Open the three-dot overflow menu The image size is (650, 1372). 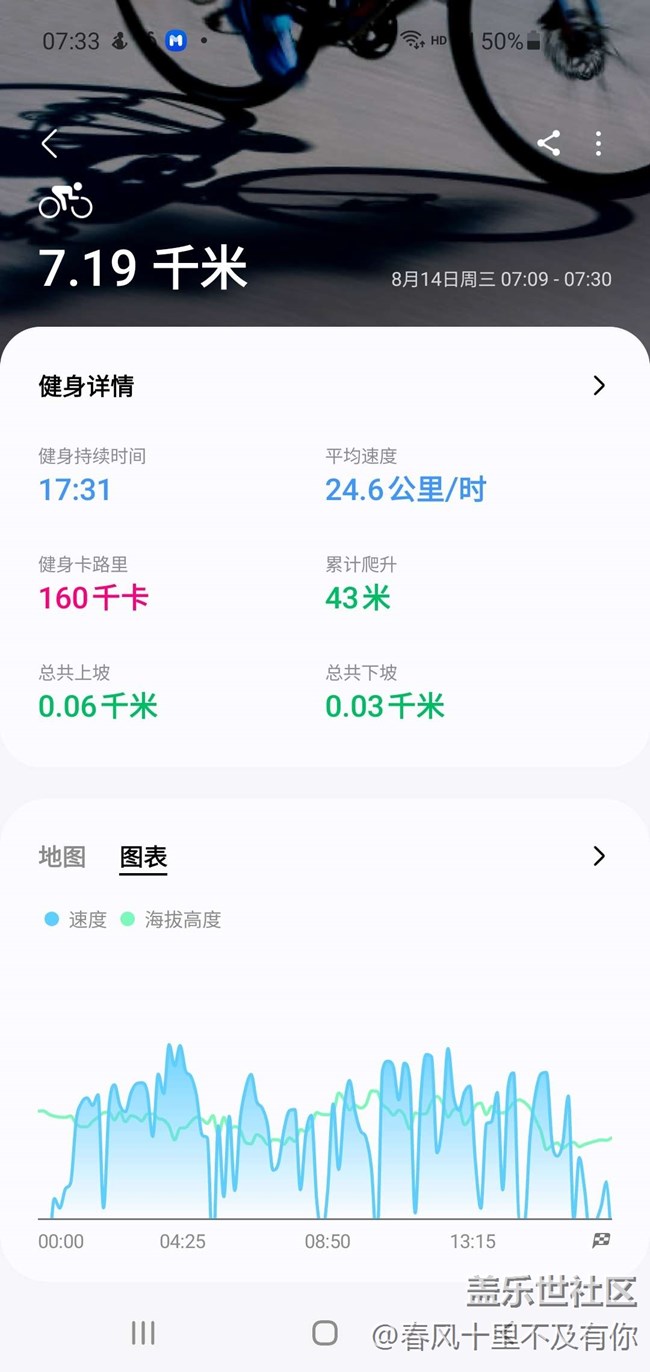598,143
